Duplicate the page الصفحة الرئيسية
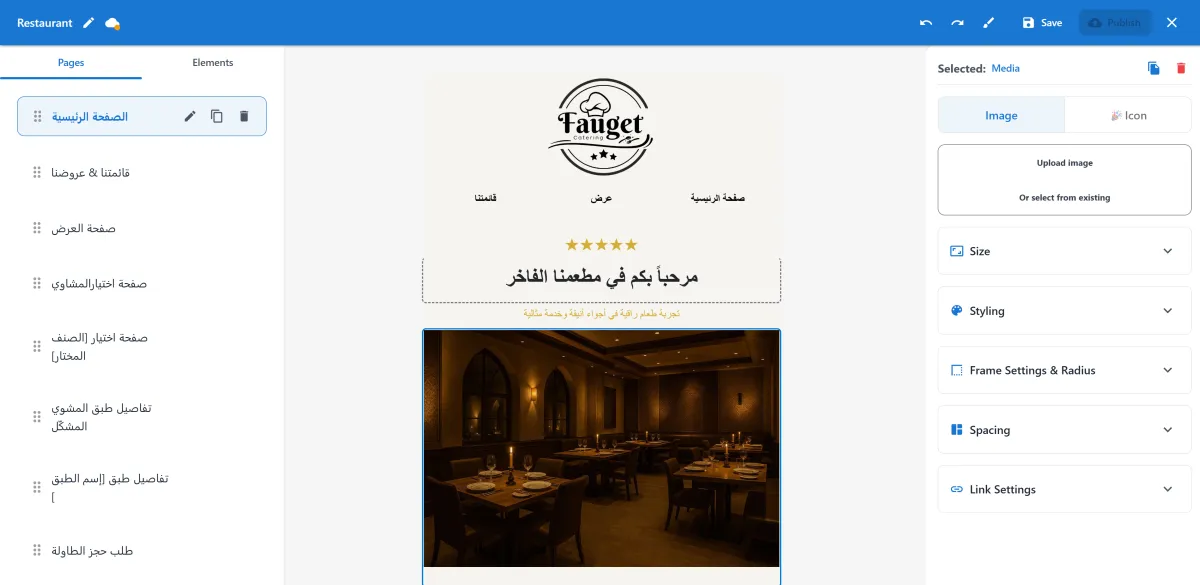The height and width of the screenshot is (585, 1200). coord(217,116)
